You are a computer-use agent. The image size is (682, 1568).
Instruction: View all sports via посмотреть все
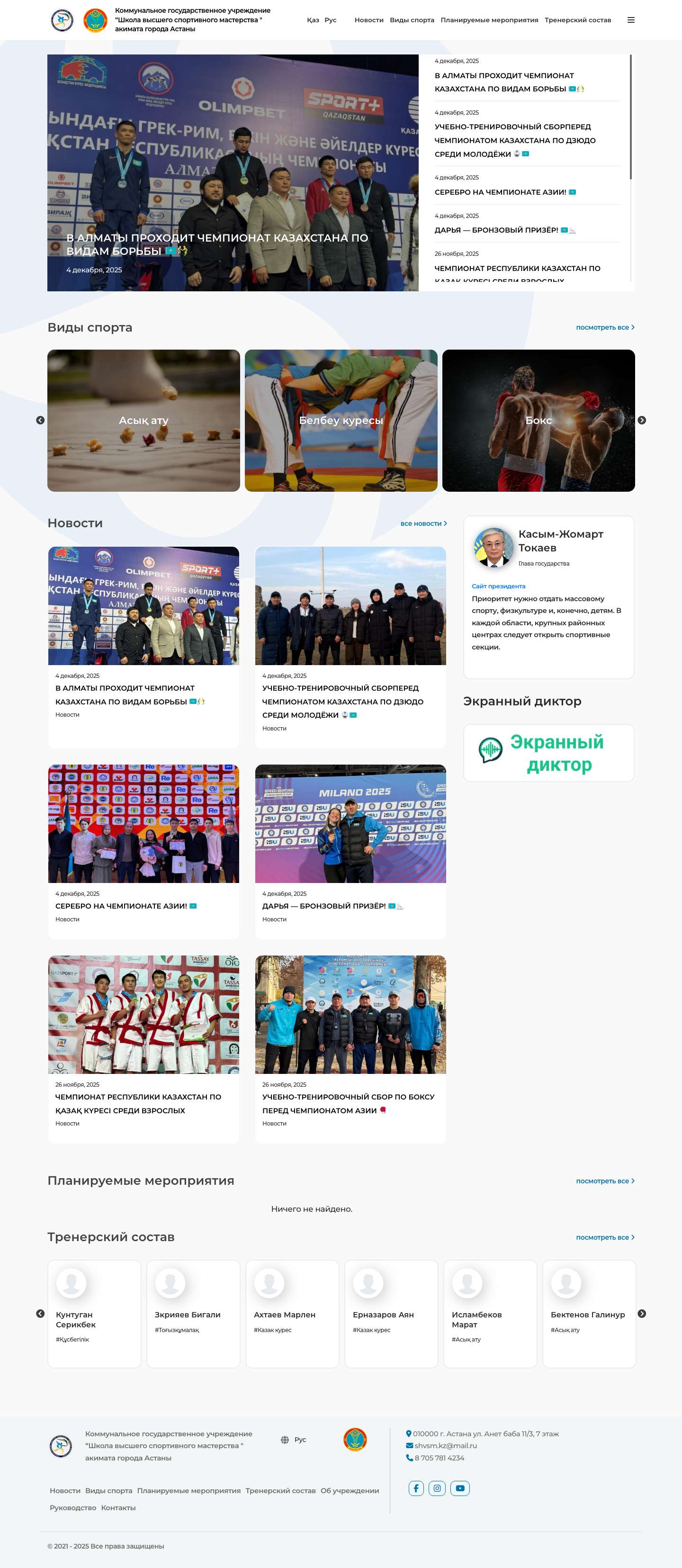pyautogui.click(x=605, y=327)
